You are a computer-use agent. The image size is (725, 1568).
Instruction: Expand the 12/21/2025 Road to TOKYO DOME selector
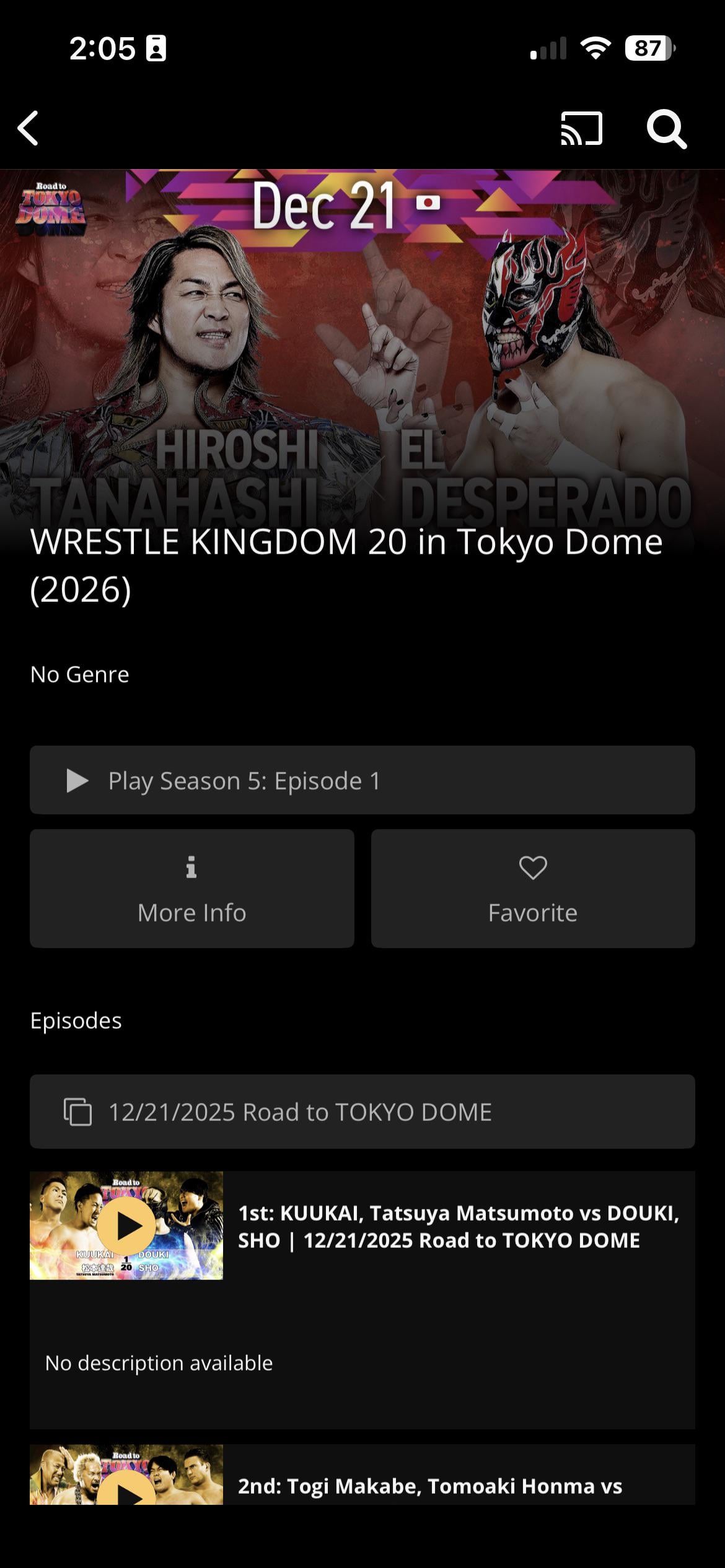click(362, 1112)
